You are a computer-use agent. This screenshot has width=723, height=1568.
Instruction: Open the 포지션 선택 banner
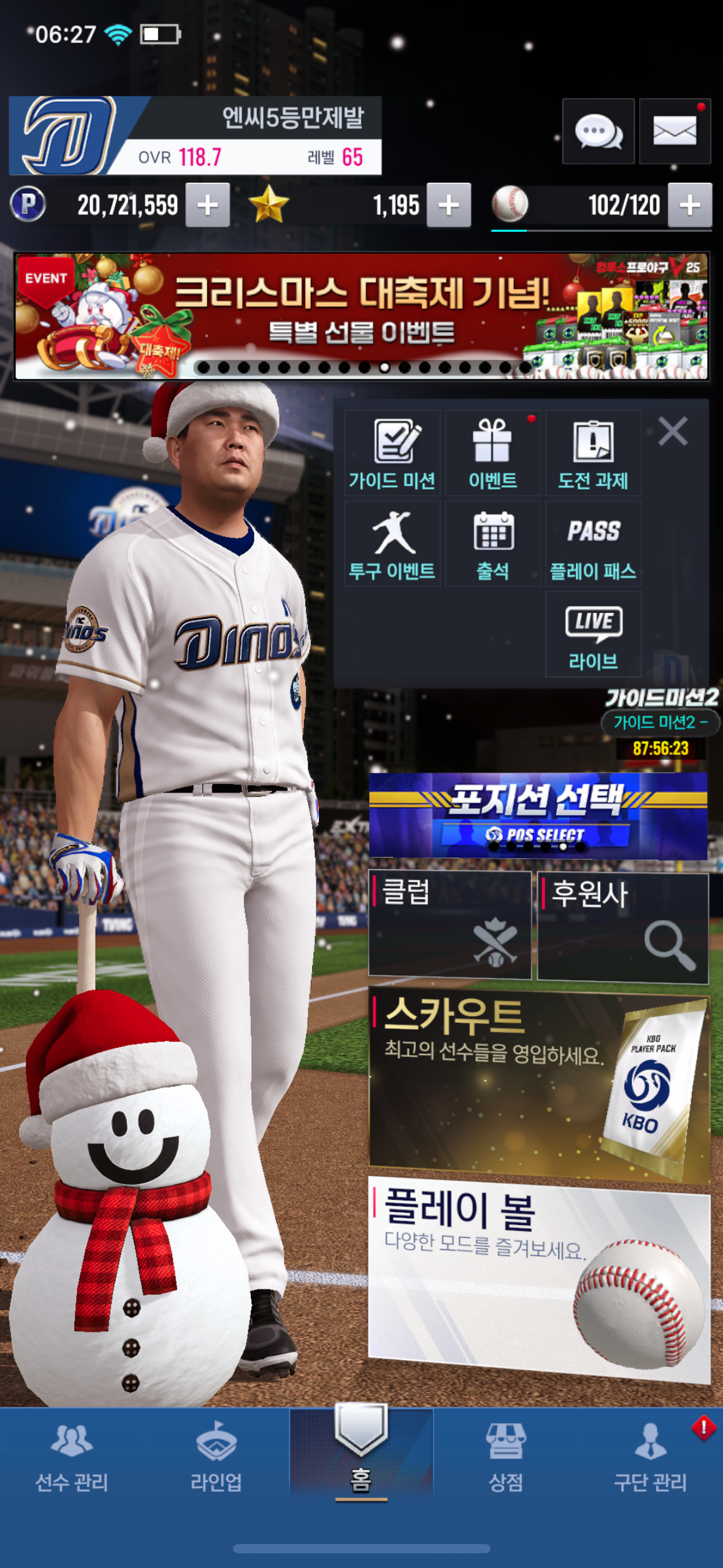(538, 815)
